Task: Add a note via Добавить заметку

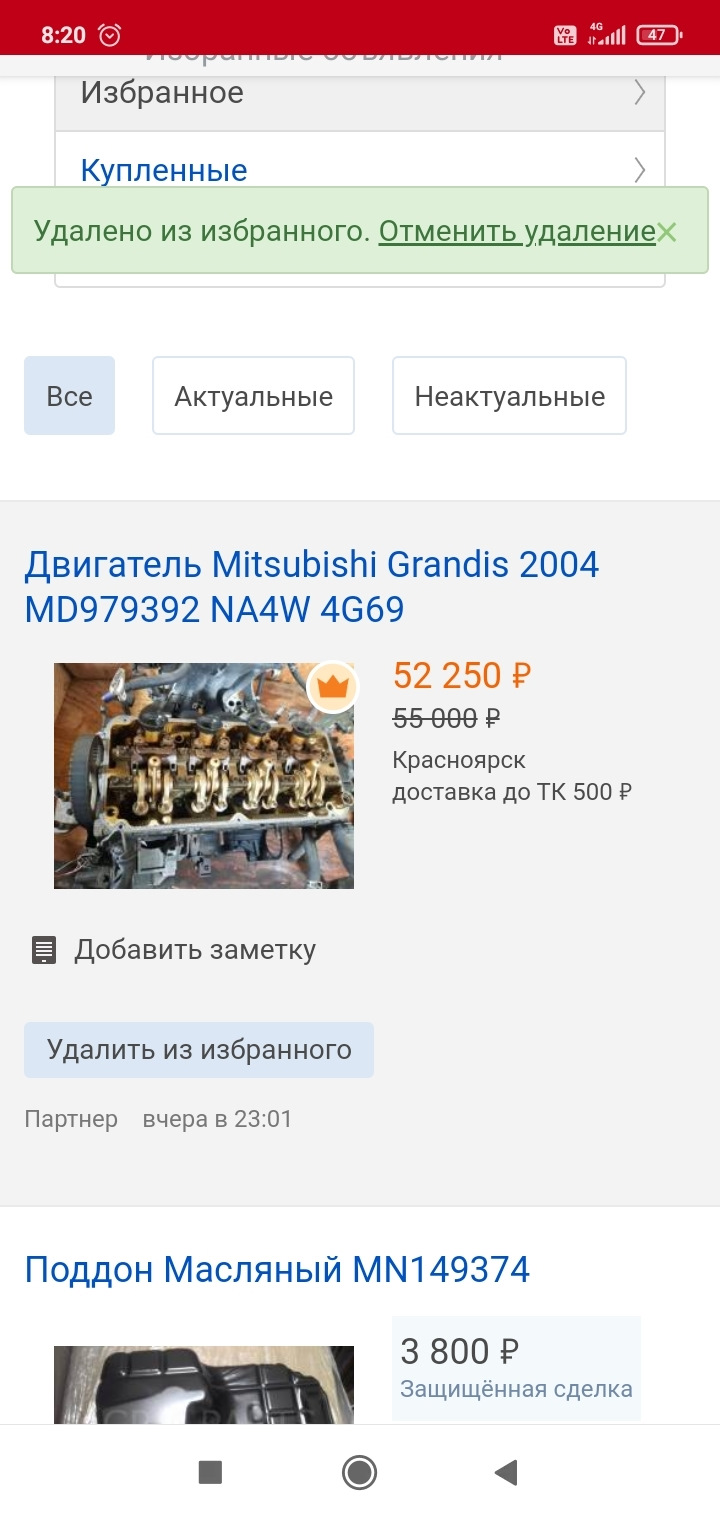Action: point(195,950)
